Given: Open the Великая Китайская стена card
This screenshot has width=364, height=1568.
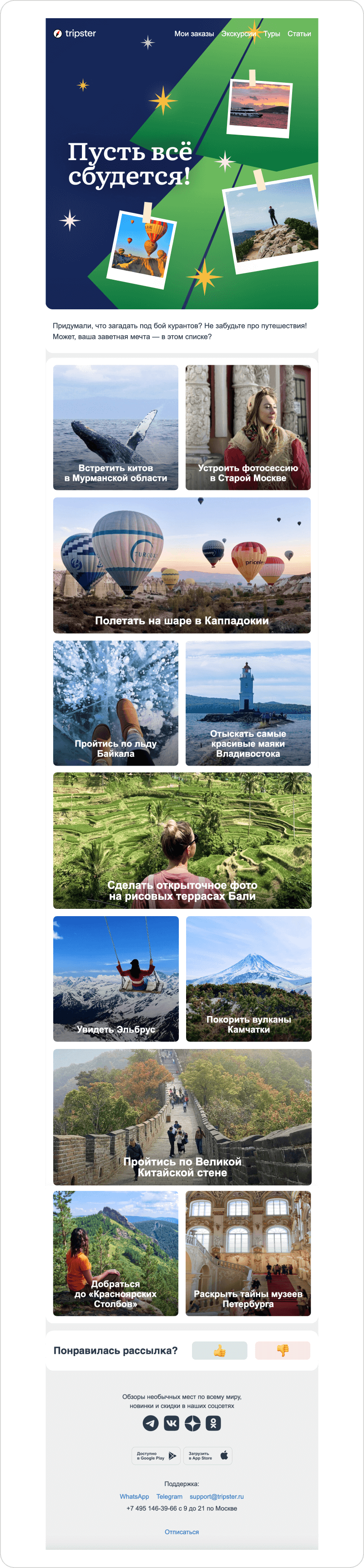Looking at the screenshot, I should pyautogui.click(x=182, y=1117).
